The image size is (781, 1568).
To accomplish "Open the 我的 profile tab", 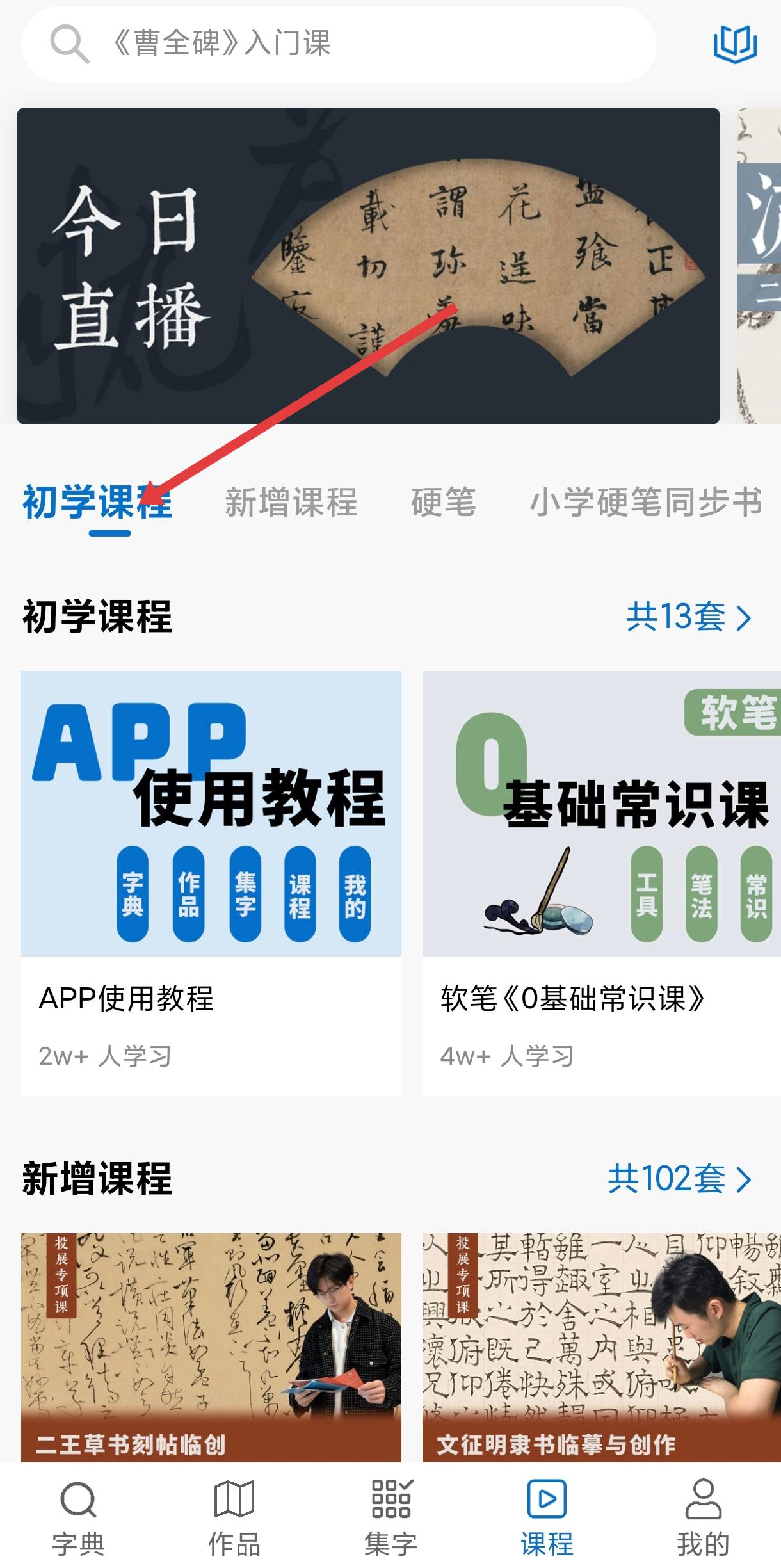I will 703,1516.
